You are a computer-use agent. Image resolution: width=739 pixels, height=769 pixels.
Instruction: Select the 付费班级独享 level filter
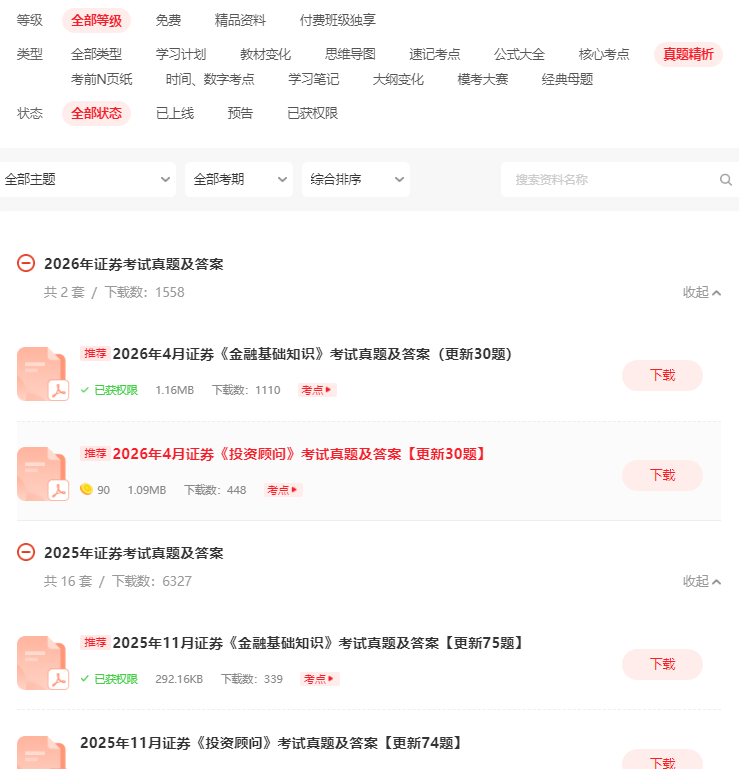(338, 20)
